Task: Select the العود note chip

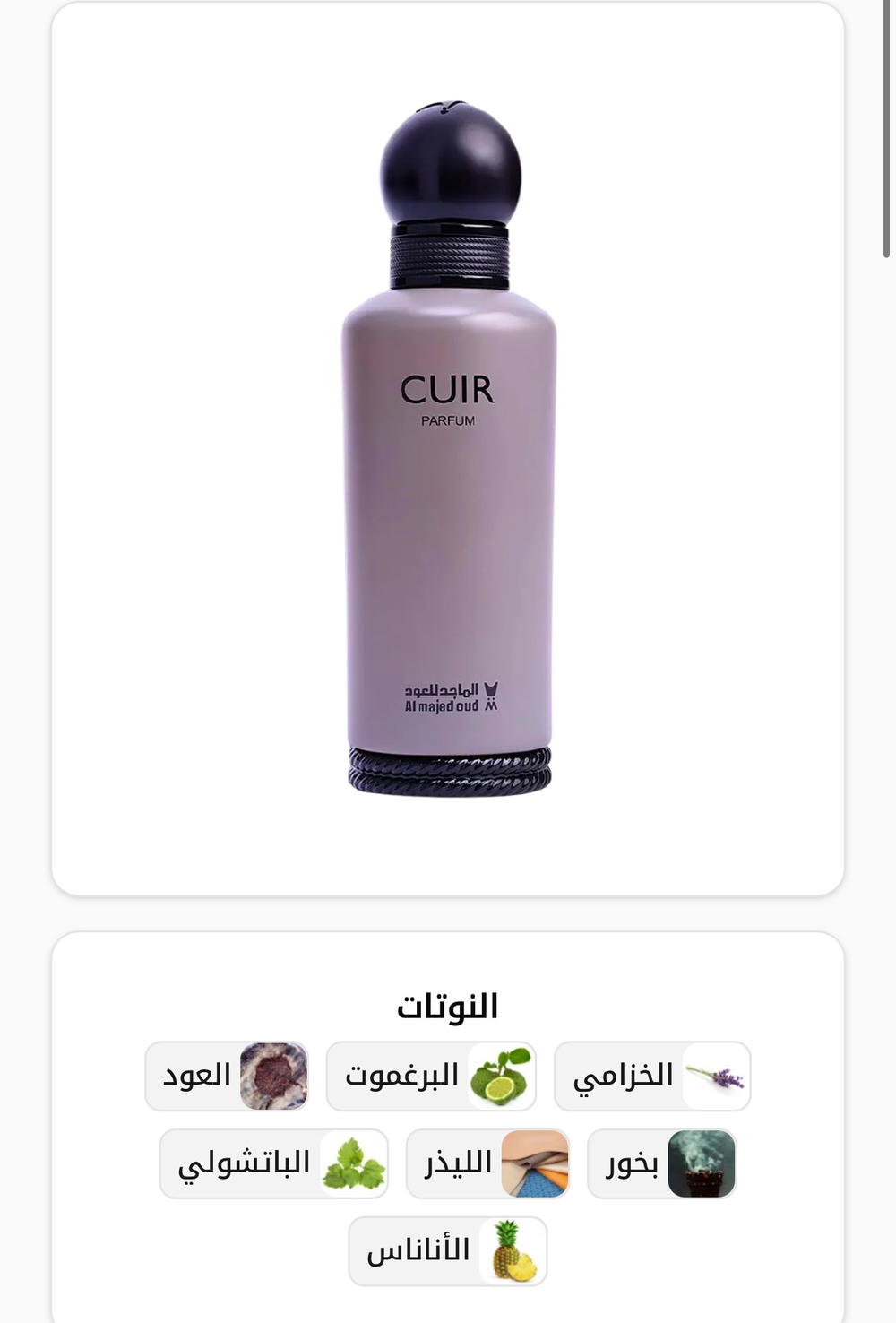Action: (x=227, y=1076)
